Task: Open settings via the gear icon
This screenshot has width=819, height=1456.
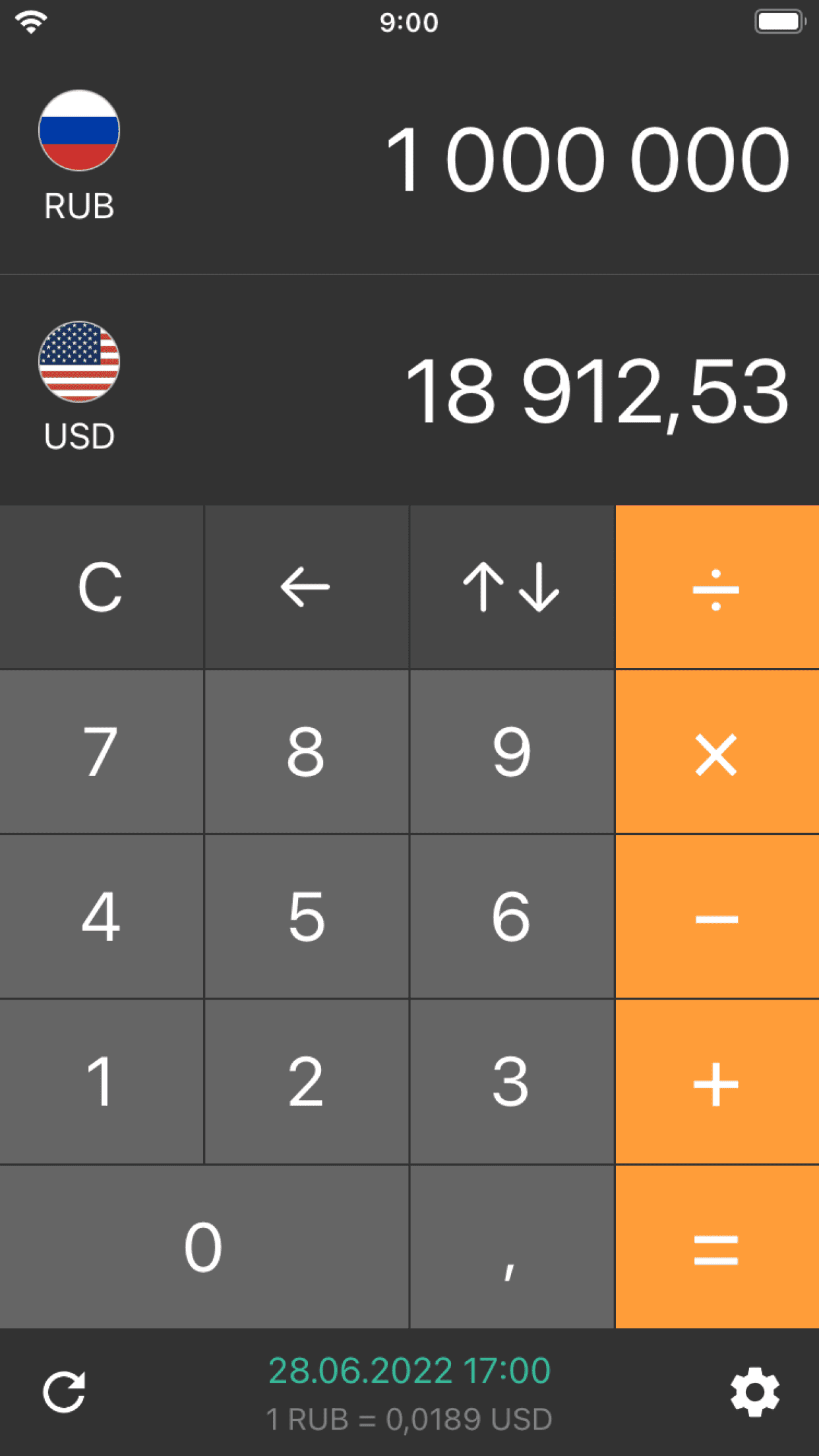Action: (x=755, y=1392)
